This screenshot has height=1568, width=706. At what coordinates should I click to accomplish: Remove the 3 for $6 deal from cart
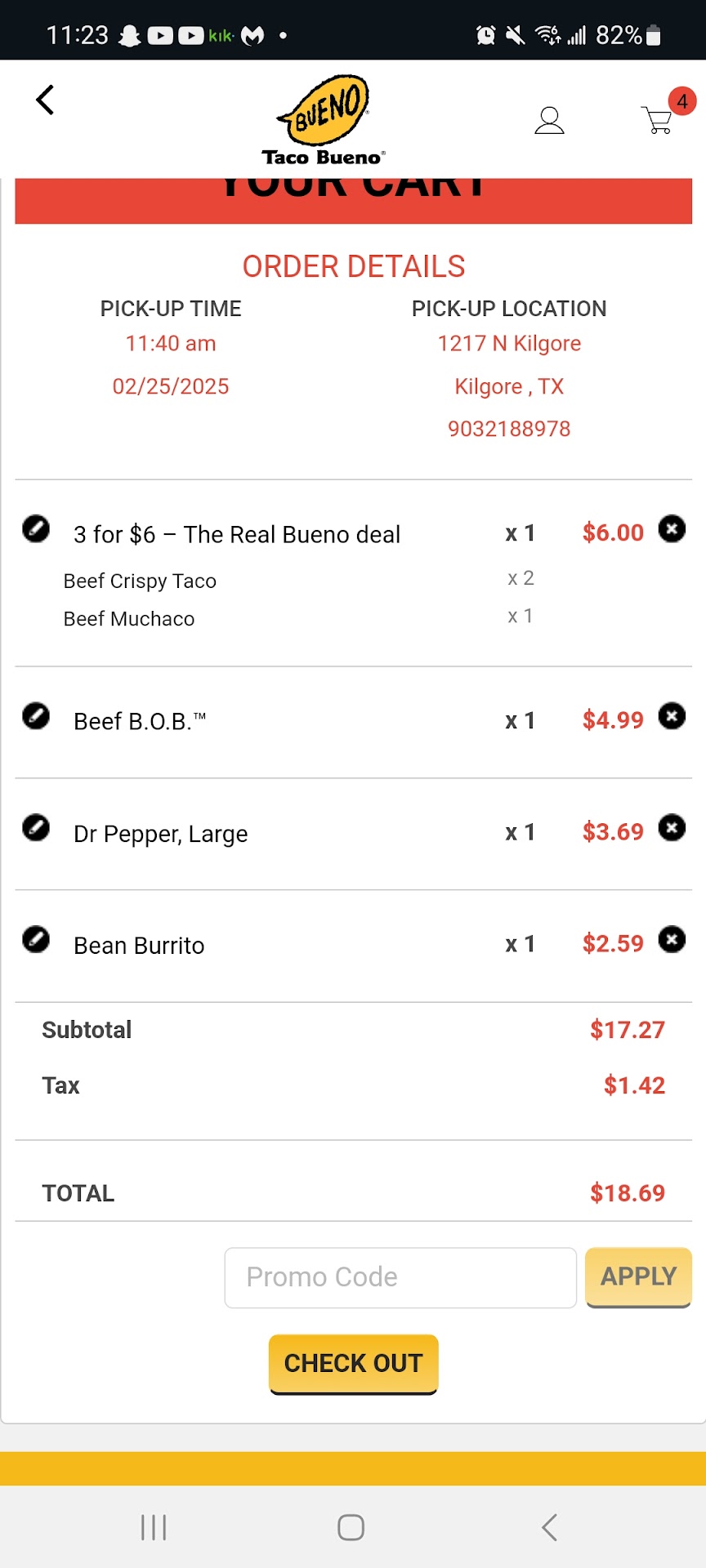coord(672,528)
